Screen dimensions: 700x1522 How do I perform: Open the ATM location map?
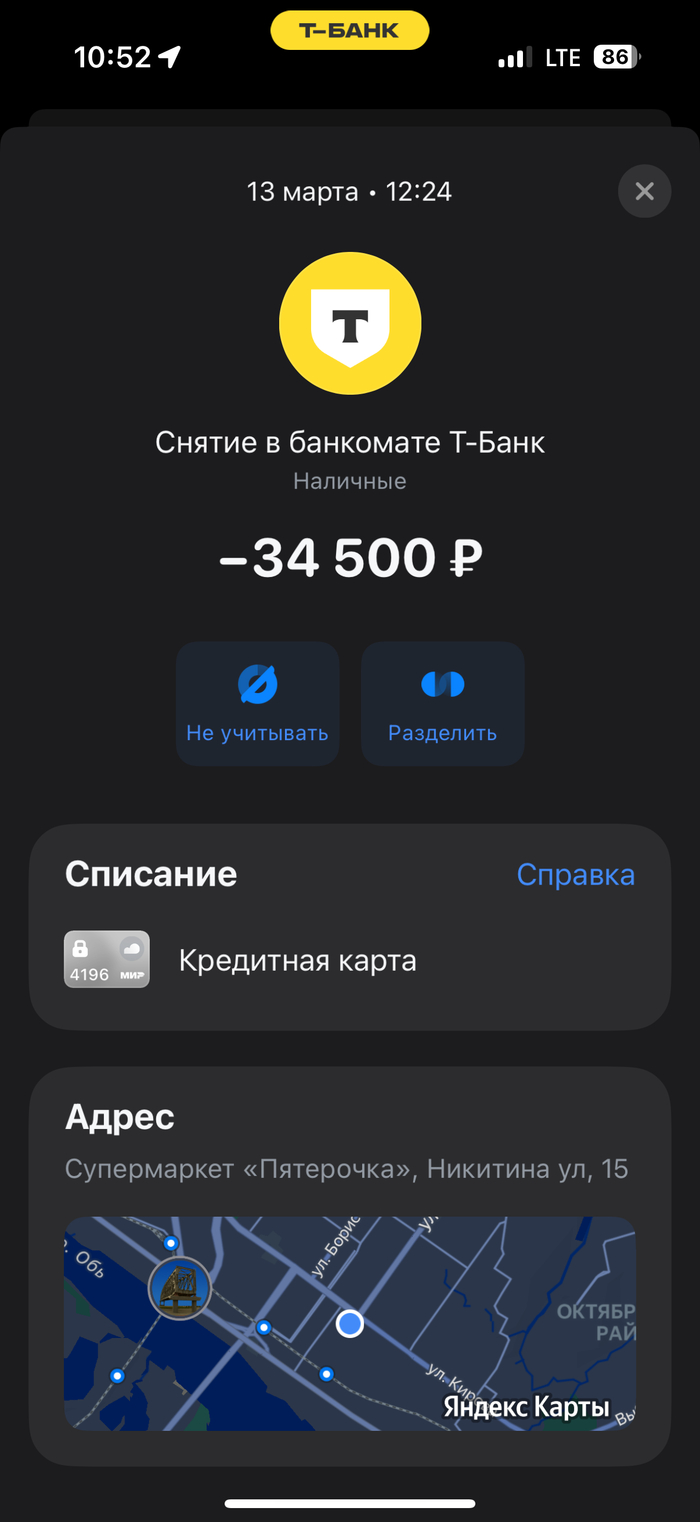tap(349, 1322)
